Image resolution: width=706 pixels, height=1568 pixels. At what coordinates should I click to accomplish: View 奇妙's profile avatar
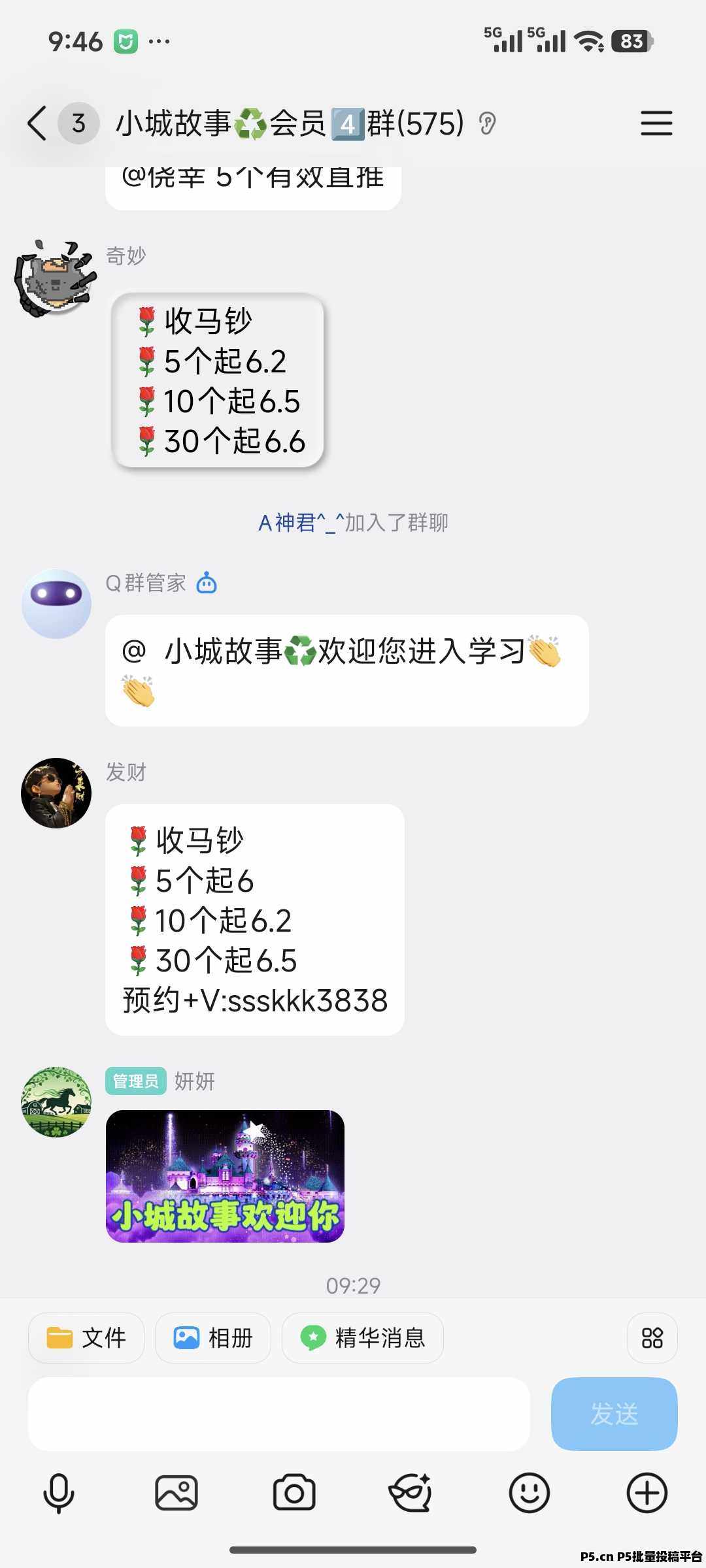coord(56,278)
